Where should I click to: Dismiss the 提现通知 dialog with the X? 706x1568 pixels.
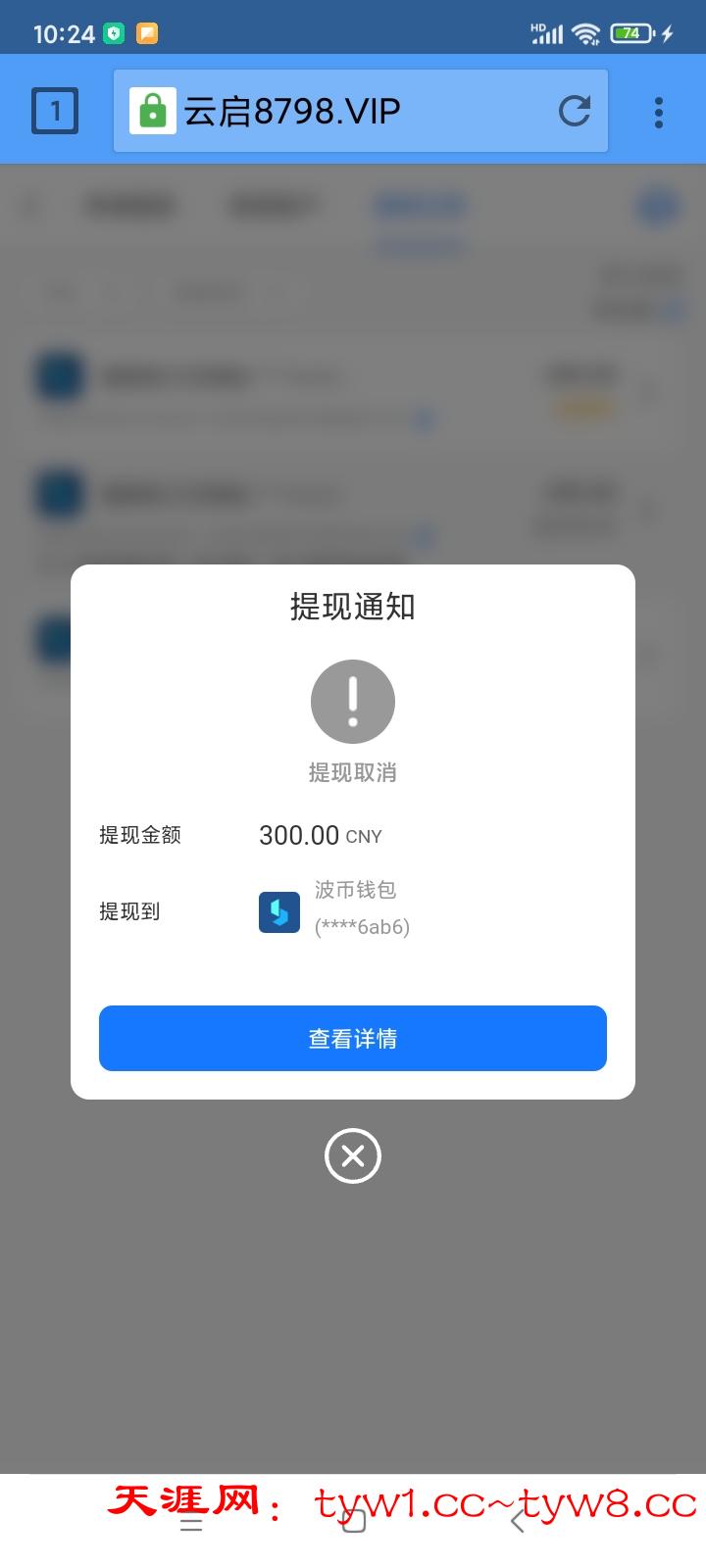353,1156
